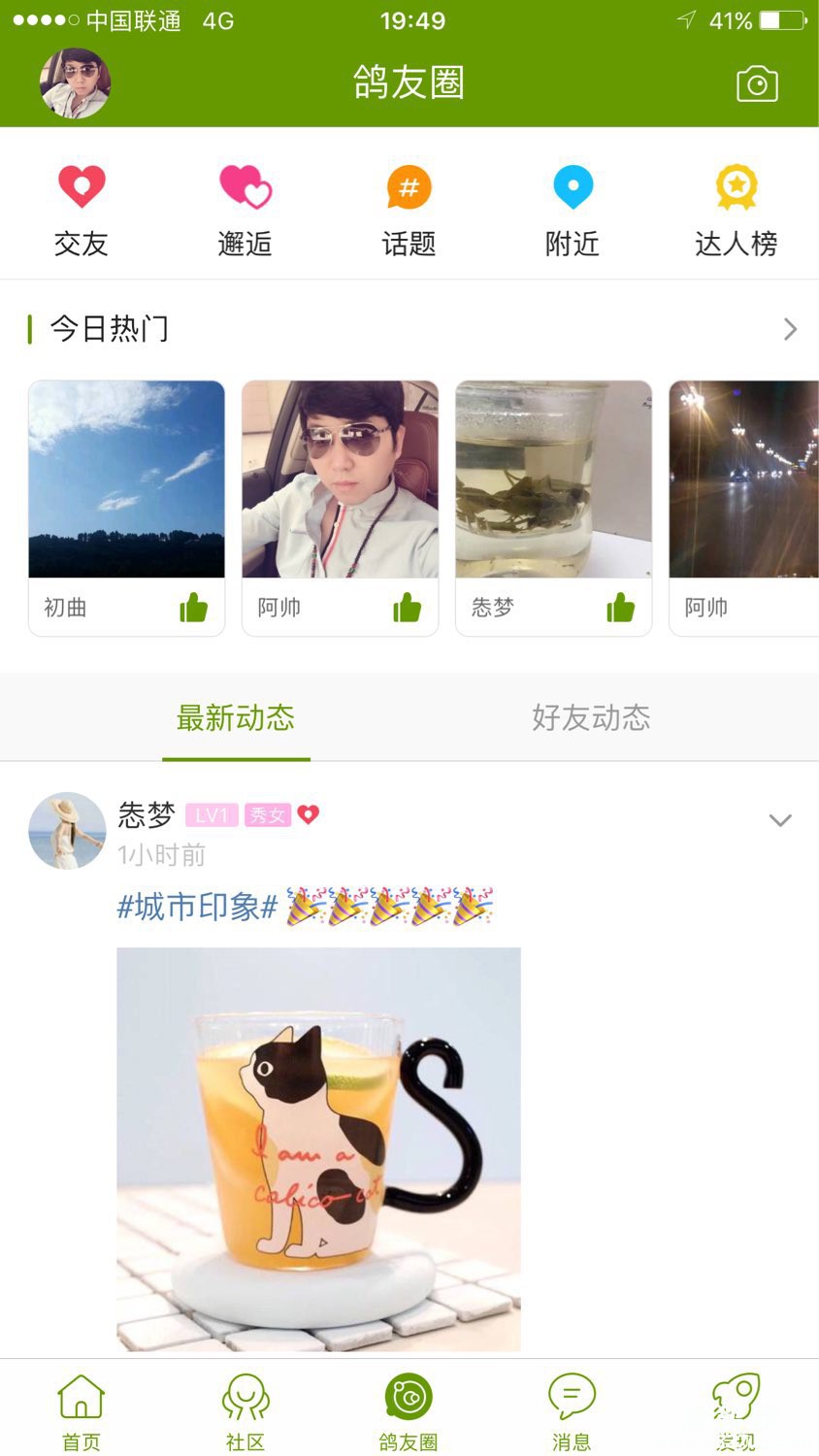Viewport: 819px width, 1456px height.
Task: Like 恙梦's hot post of the glass jar
Action: click(x=620, y=608)
